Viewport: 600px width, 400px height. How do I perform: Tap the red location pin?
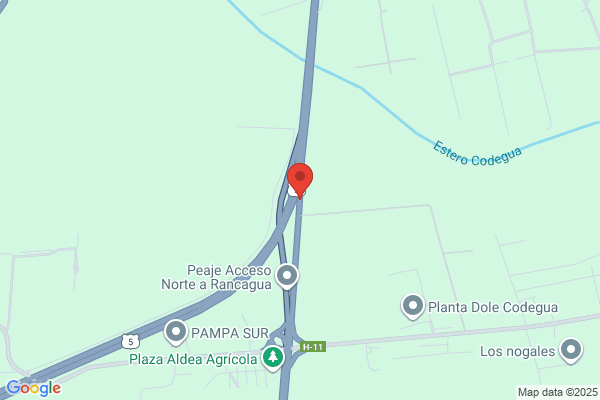[300, 179]
